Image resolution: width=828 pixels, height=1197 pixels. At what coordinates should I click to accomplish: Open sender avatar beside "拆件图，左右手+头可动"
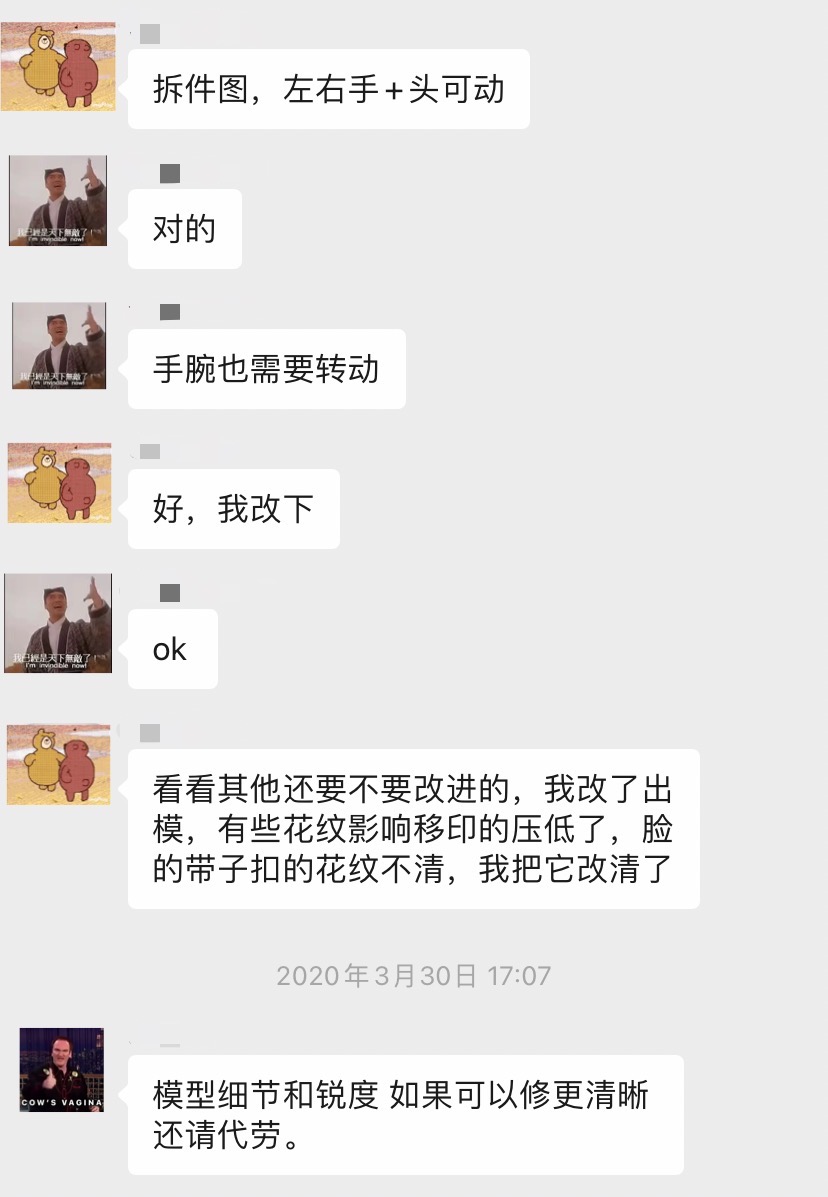[x=58, y=66]
